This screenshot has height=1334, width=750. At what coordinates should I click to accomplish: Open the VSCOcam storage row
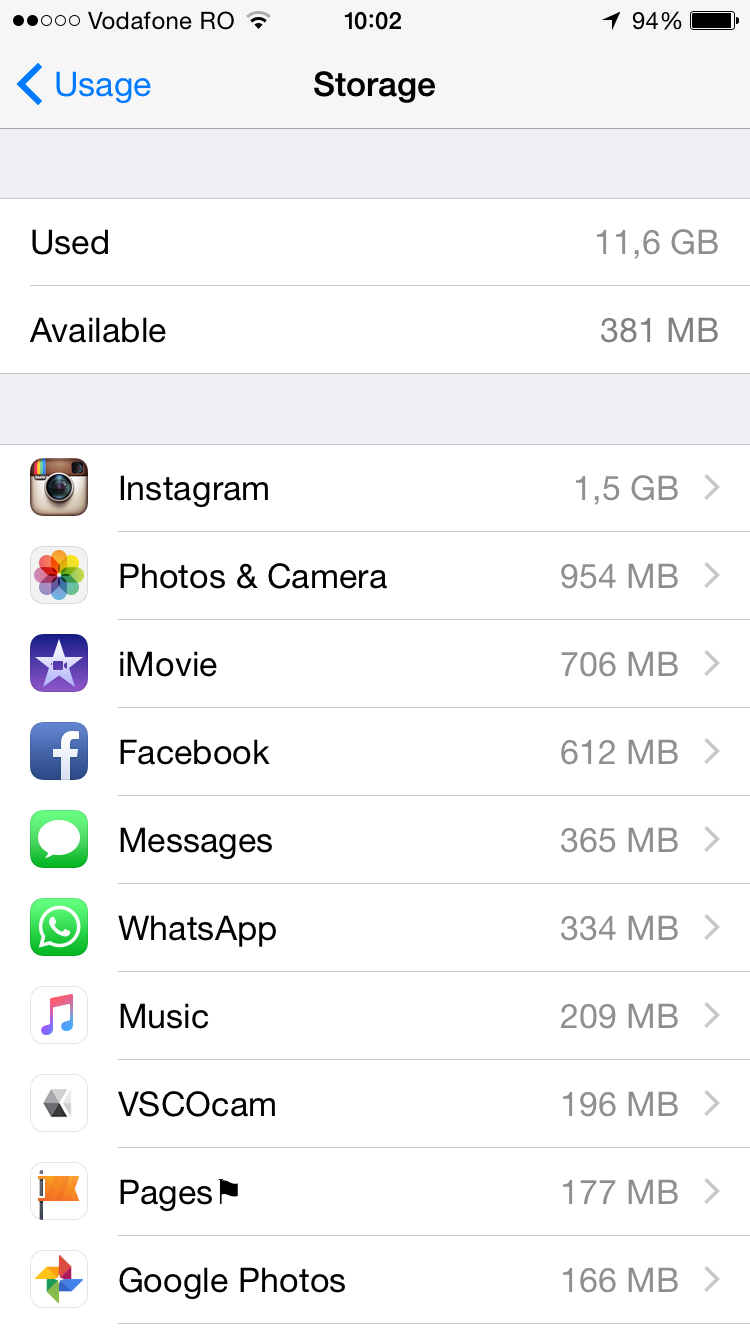pyautogui.click(x=375, y=1105)
